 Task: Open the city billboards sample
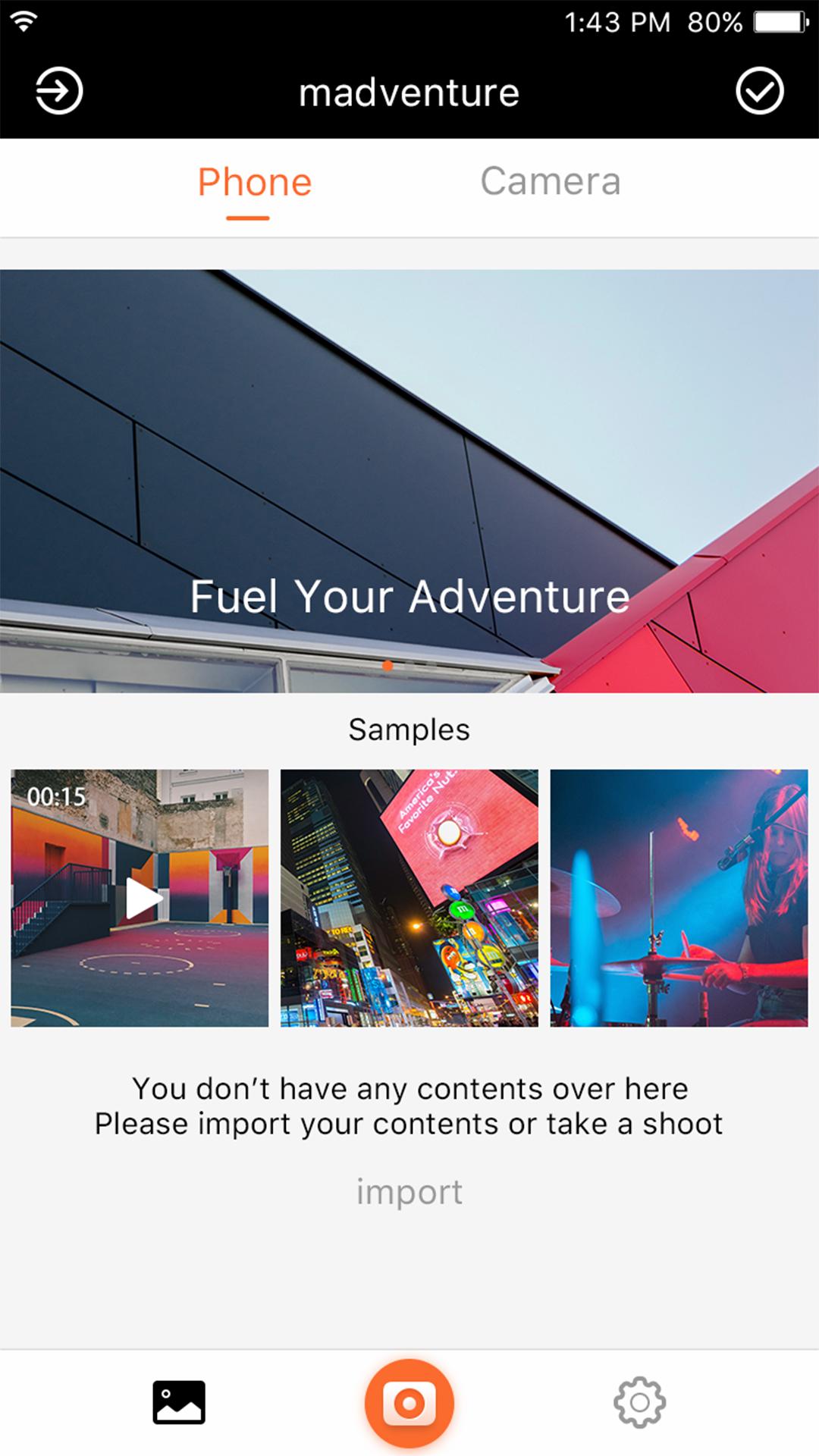click(x=409, y=898)
